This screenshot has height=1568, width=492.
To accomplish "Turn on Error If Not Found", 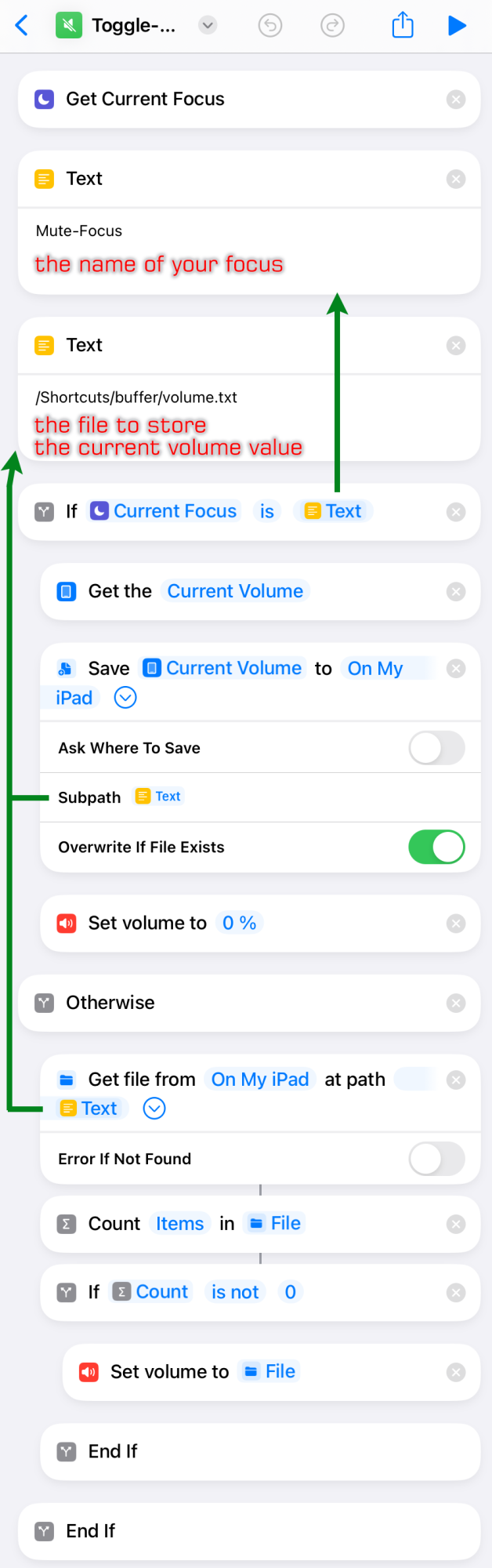I will coord(436,1159).
